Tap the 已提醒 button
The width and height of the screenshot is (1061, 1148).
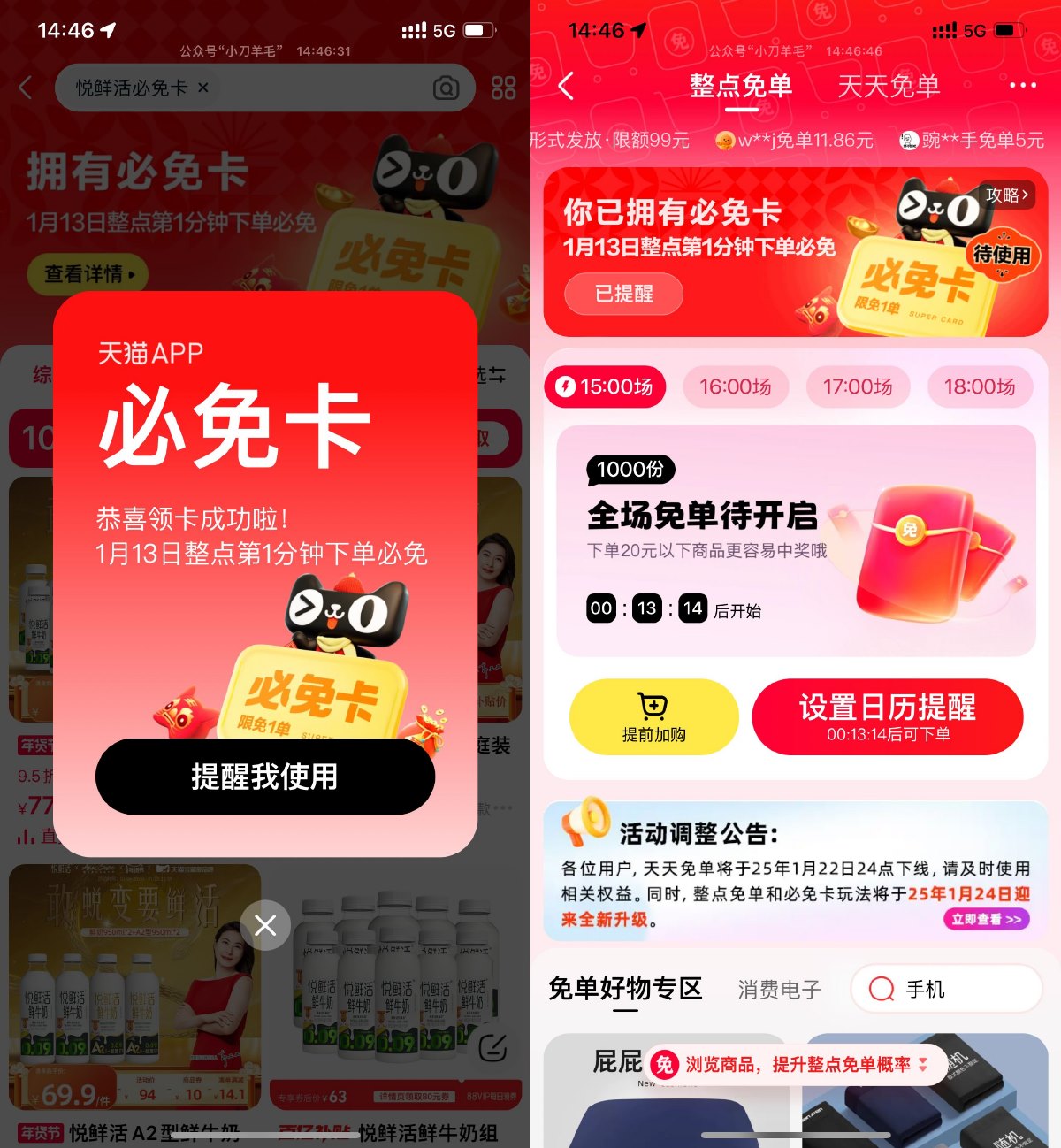coord(624,294)
